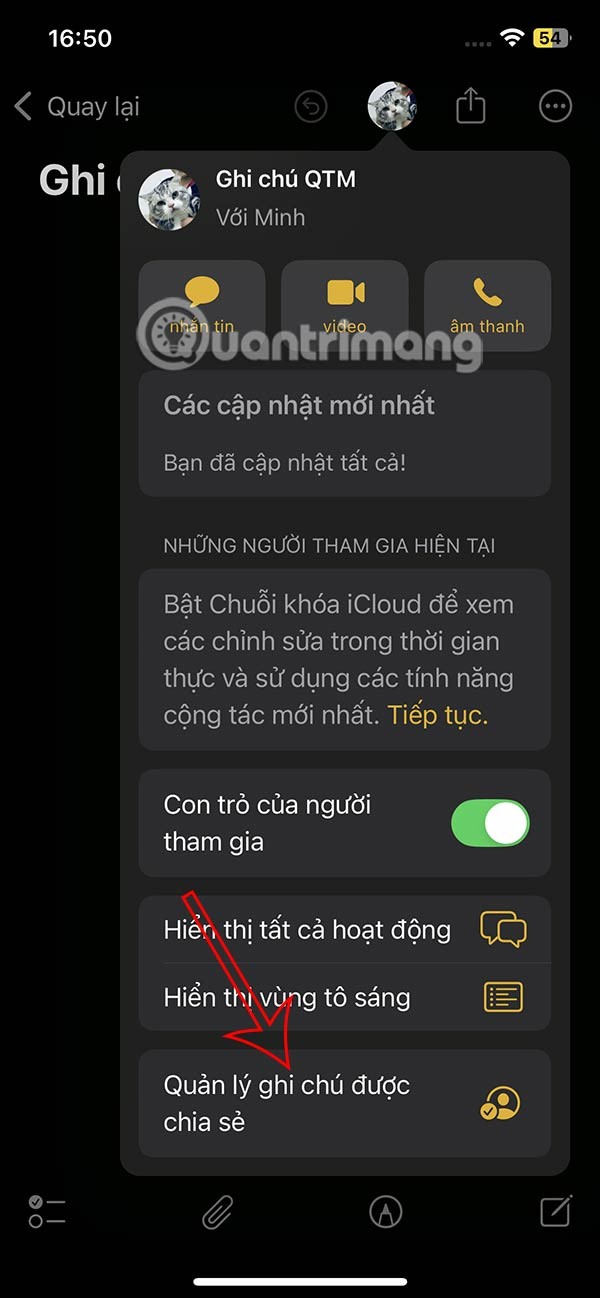Tap the checklist icon in bottom toolbar
The height and width of the screenshot is (1298, 600).
[x=47, y=1212]
